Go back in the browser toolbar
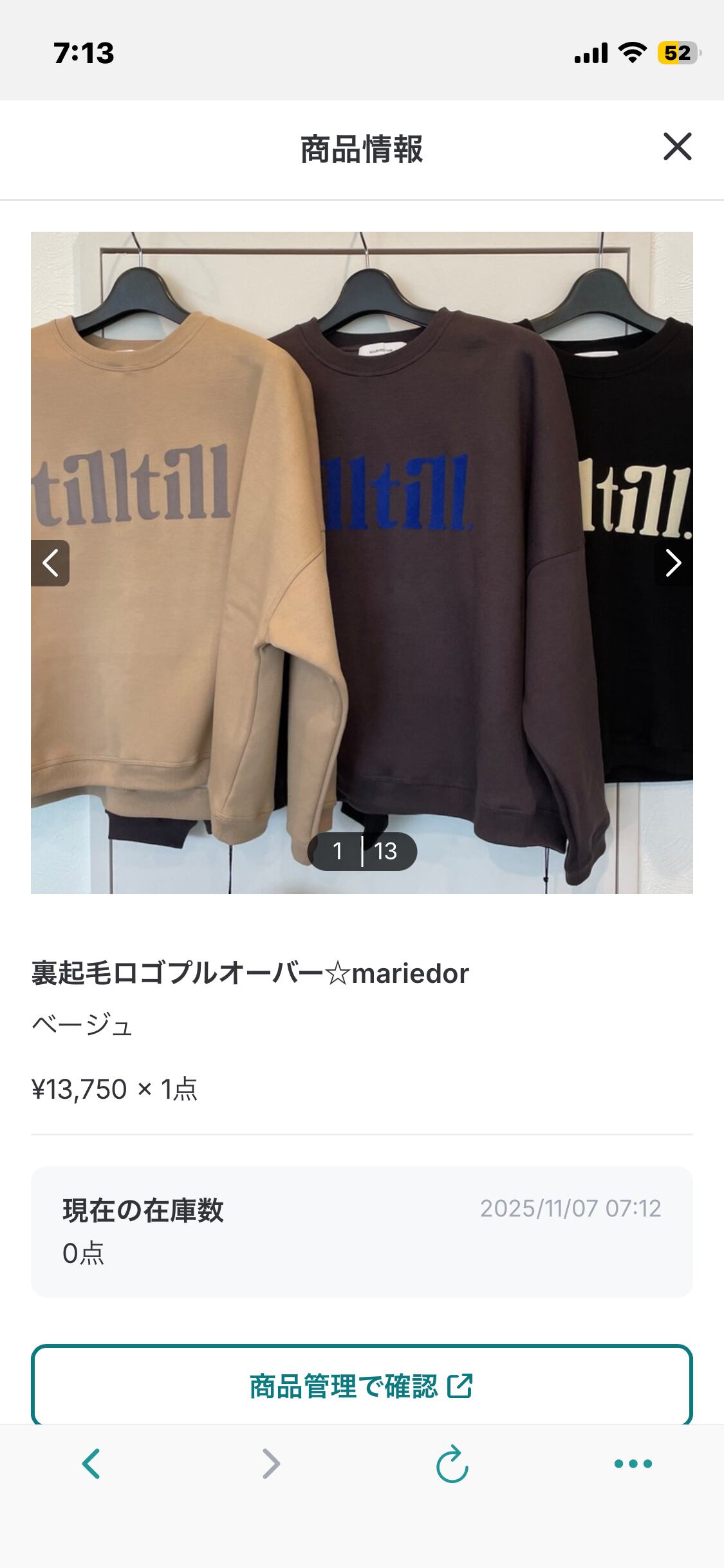Viewport: 724px width, 1568px height. [91, 1464]
